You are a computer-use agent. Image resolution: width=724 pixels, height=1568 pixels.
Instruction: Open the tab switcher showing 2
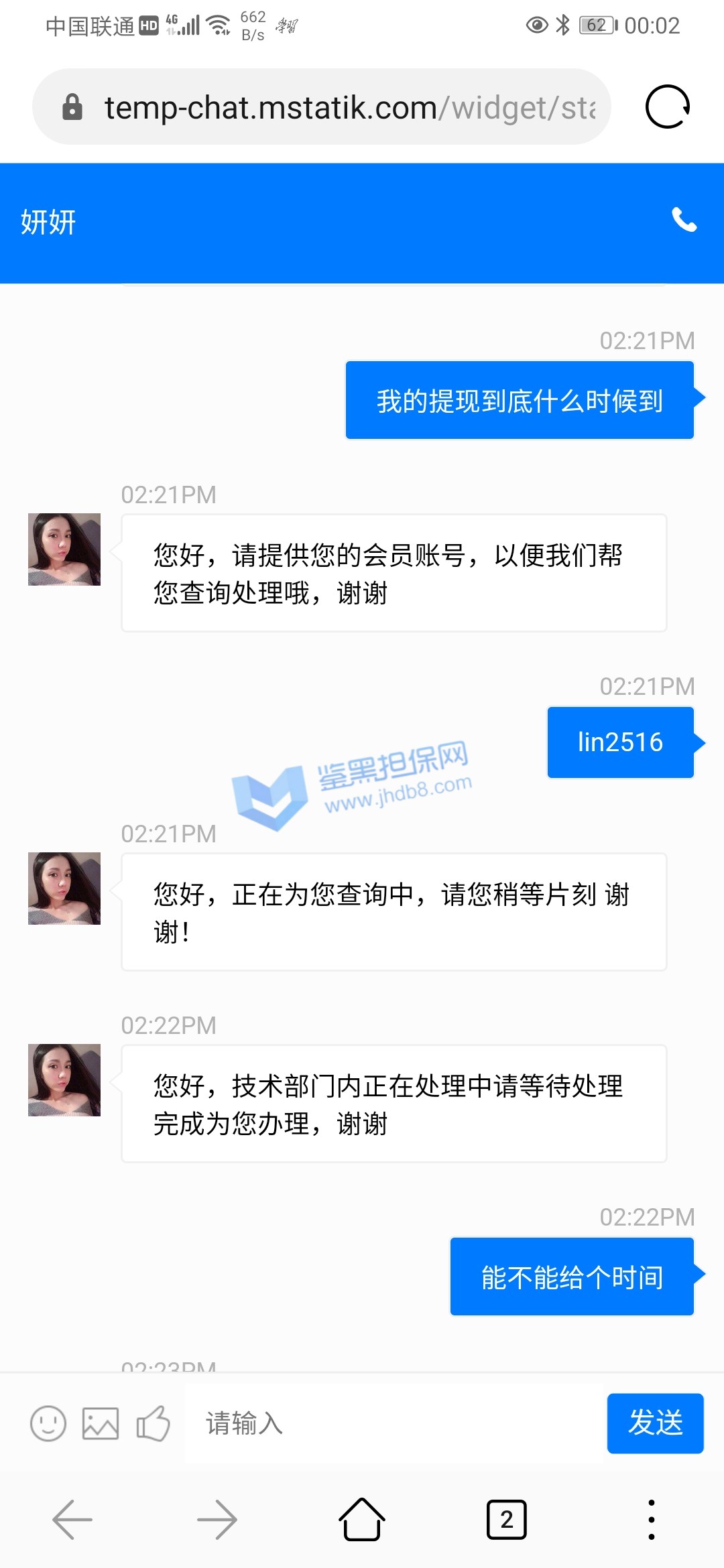click(x=506, y=1520)
